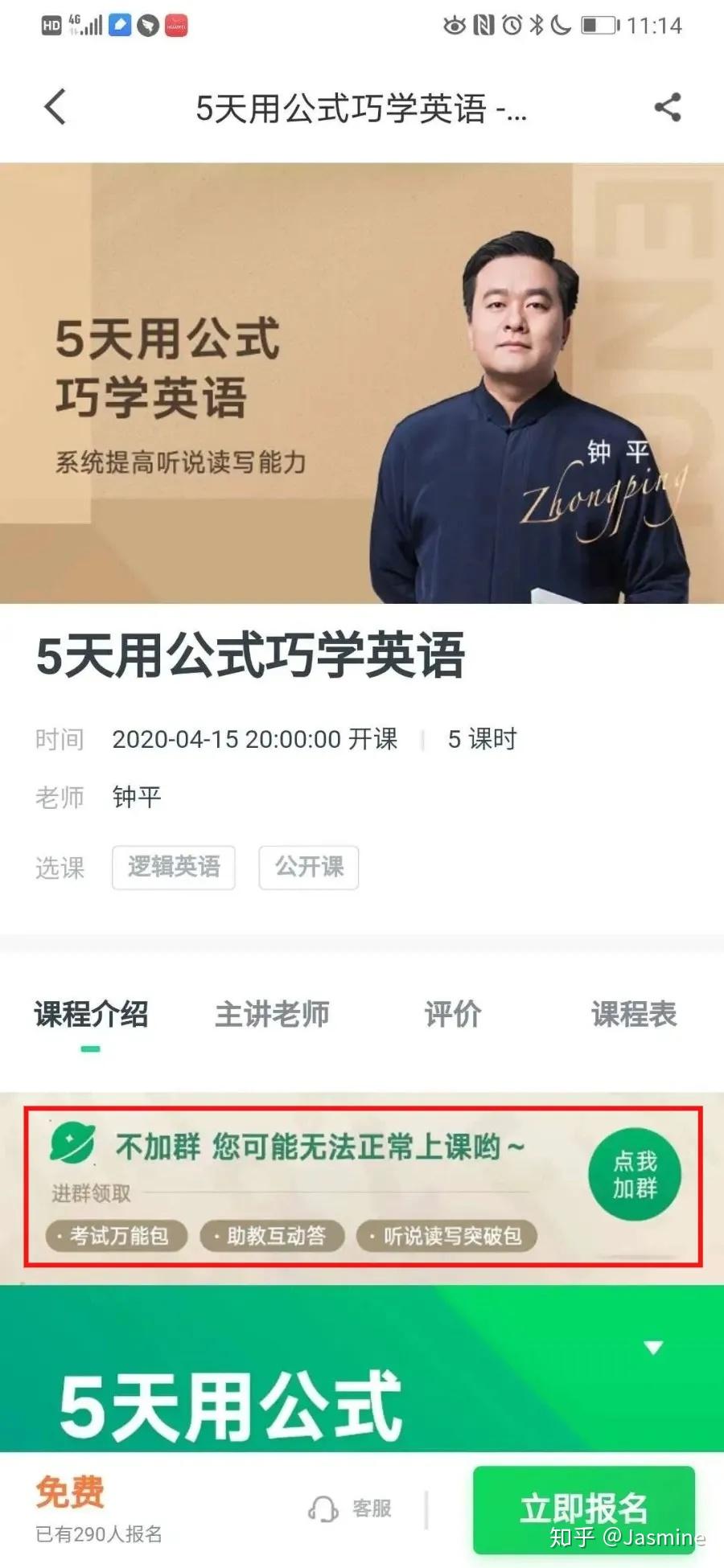The width and height of the screenshot is (724, 1568).
Task: Contact 客服 customer service
Action: pos(350,1508)
